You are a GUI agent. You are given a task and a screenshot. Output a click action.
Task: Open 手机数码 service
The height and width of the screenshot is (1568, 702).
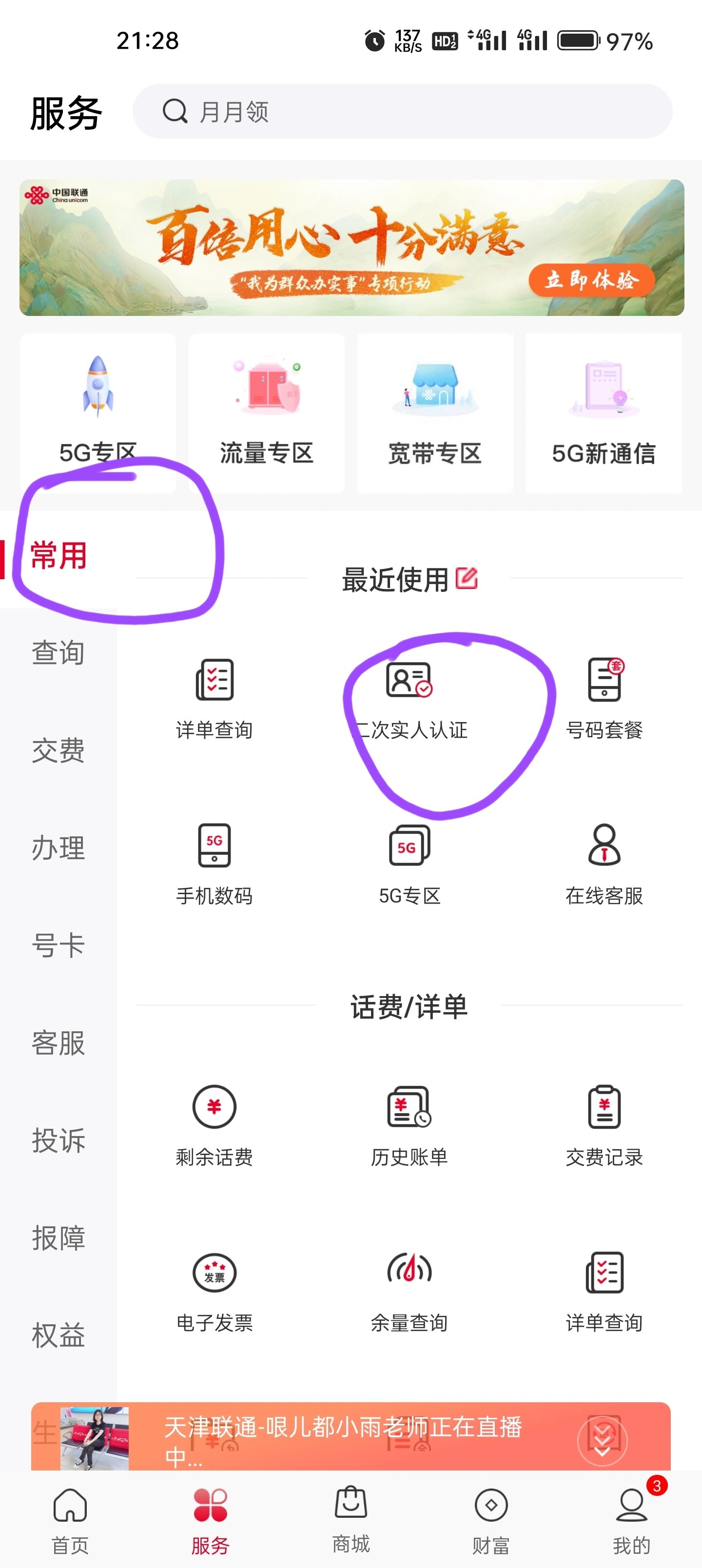click(214, 864)
